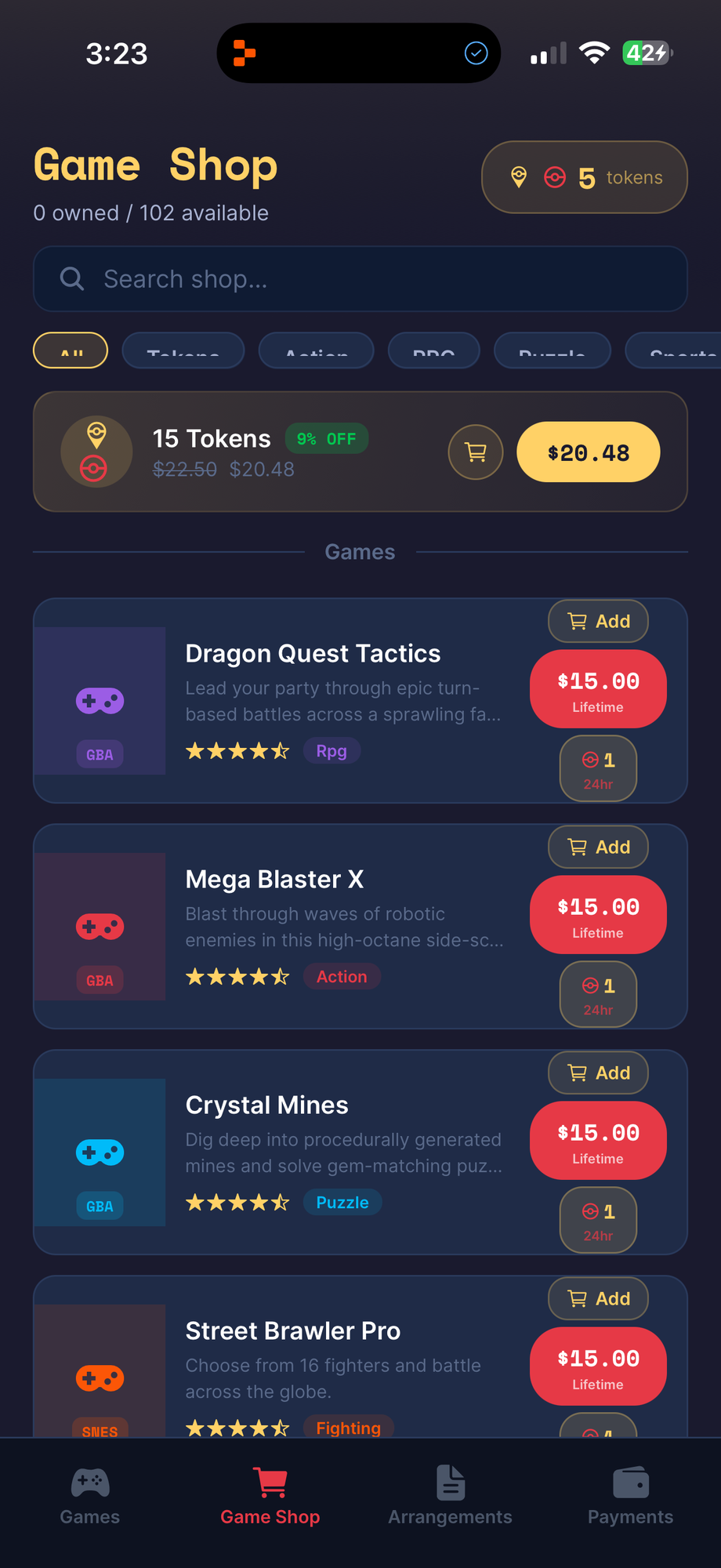Buy Crystal Mines lifetime for $15.00

(x=598, y=1140)
